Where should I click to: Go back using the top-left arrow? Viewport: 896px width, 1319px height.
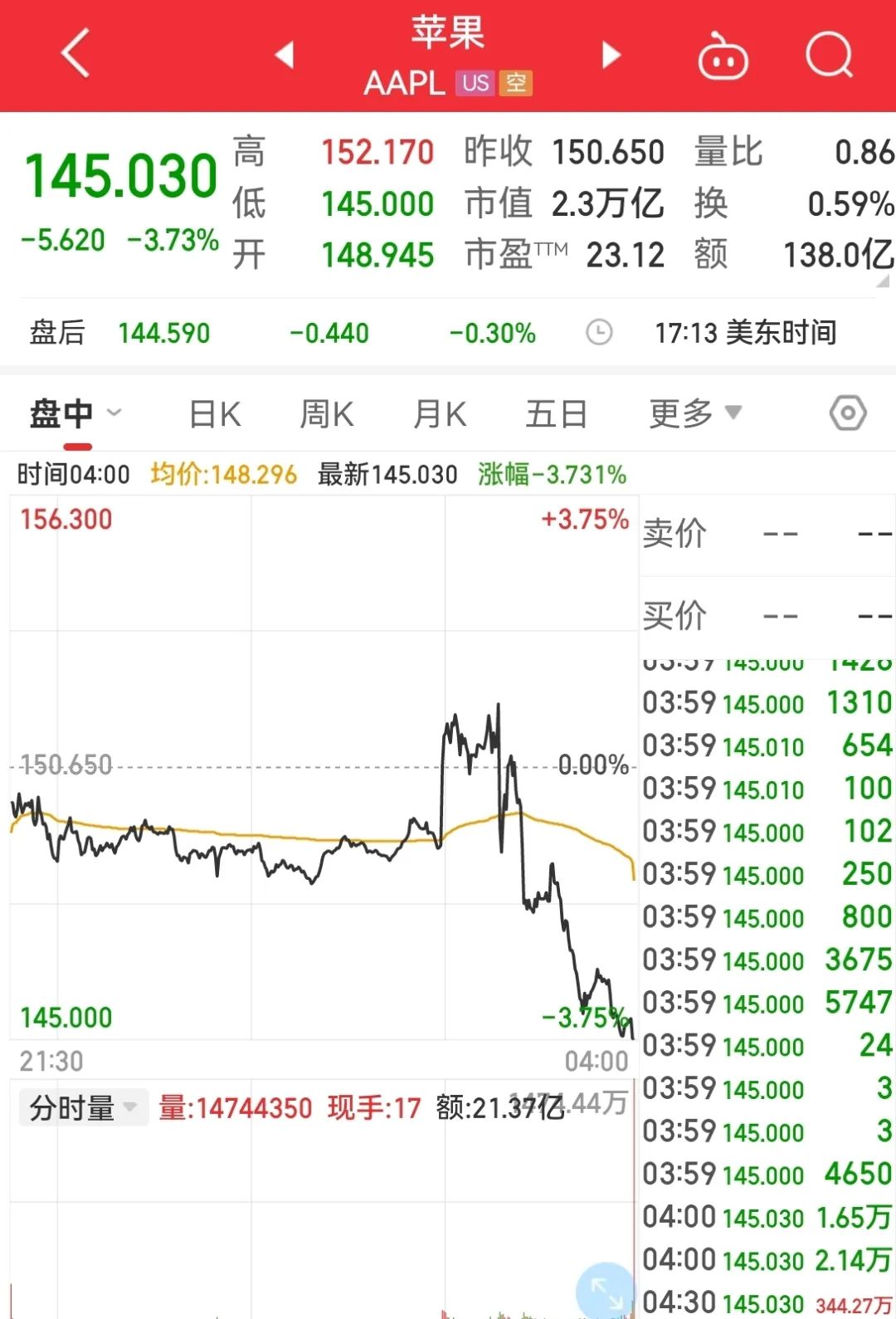[x=75, y=54]
